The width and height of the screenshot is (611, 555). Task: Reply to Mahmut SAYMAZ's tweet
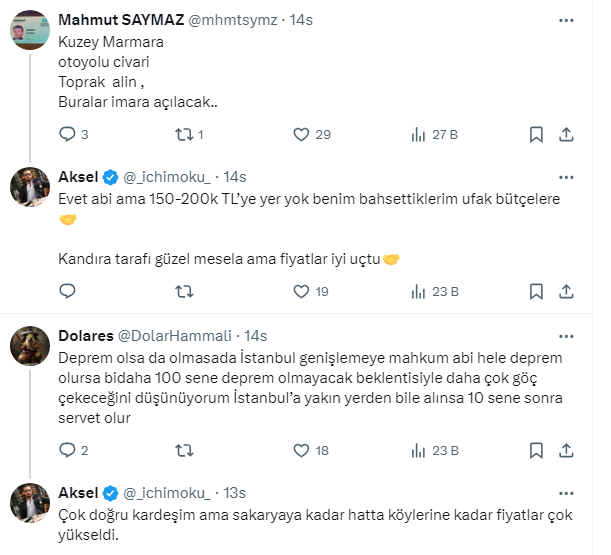(x=68, y=133)
